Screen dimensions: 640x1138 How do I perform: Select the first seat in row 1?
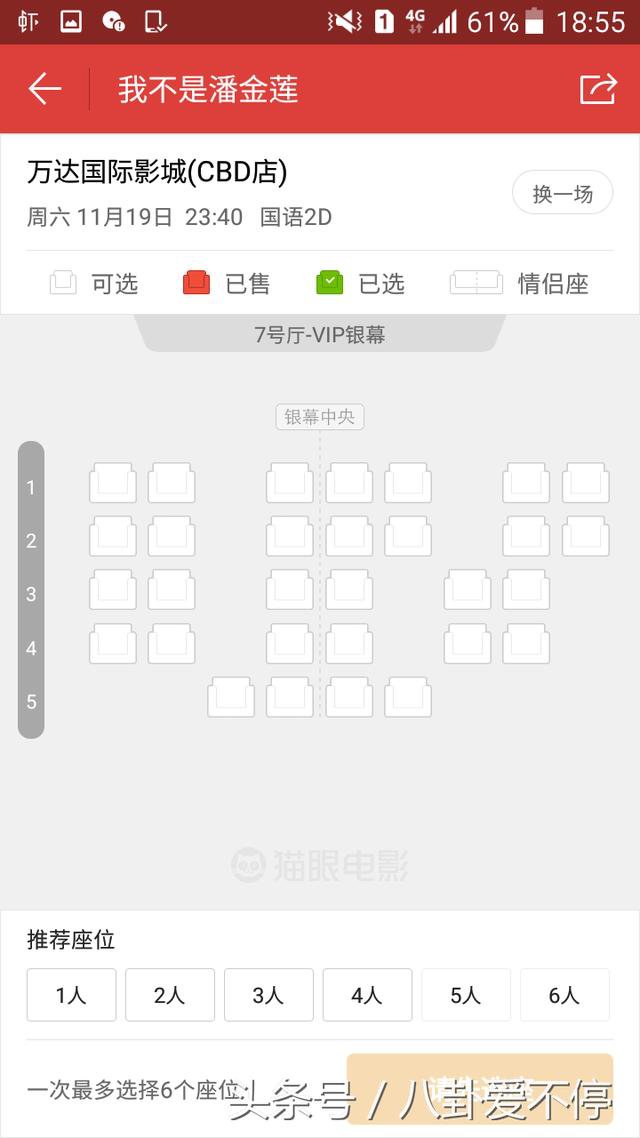(112, 483)
